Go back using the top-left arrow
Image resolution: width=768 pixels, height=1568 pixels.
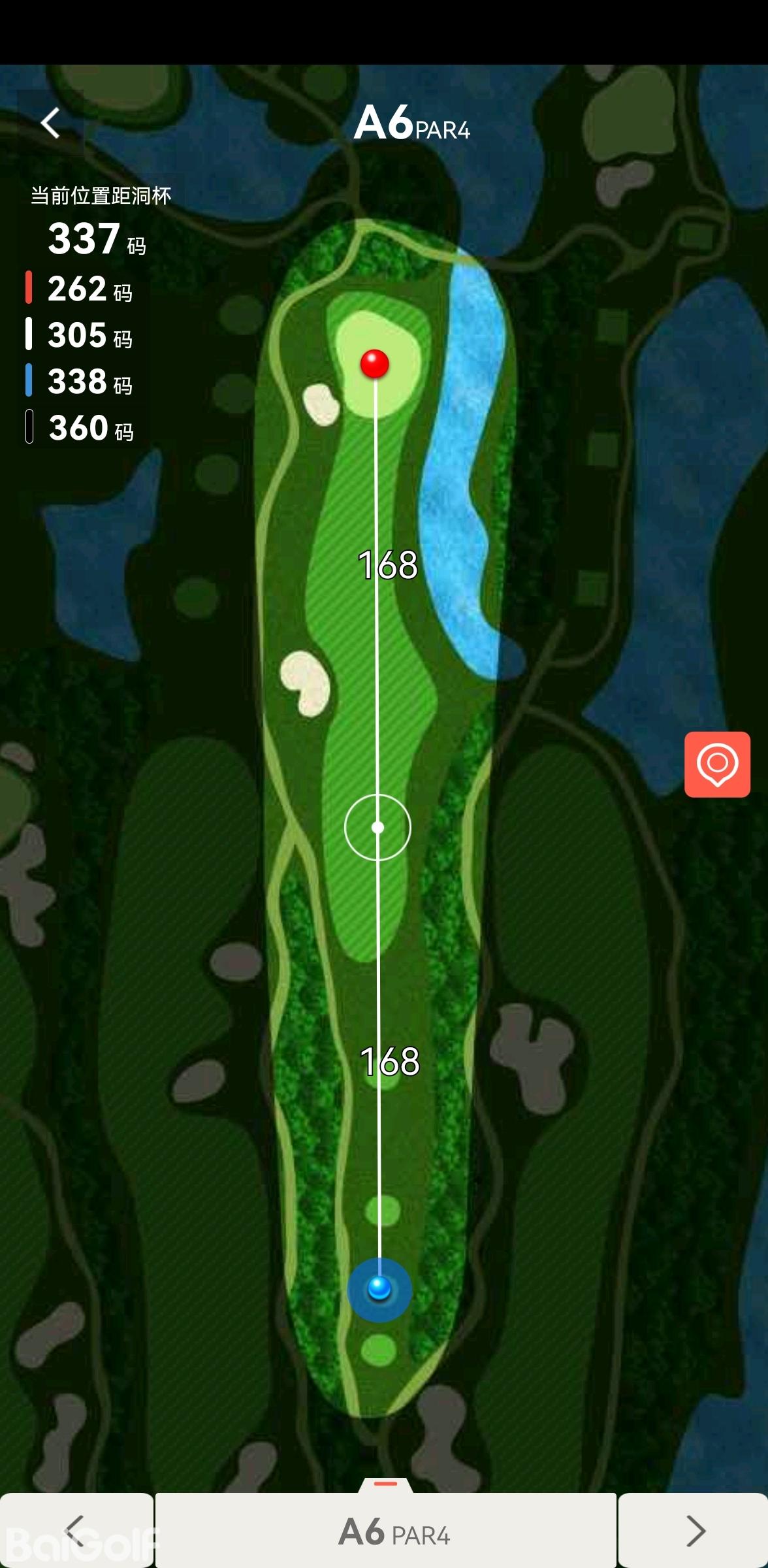(51, 123)
